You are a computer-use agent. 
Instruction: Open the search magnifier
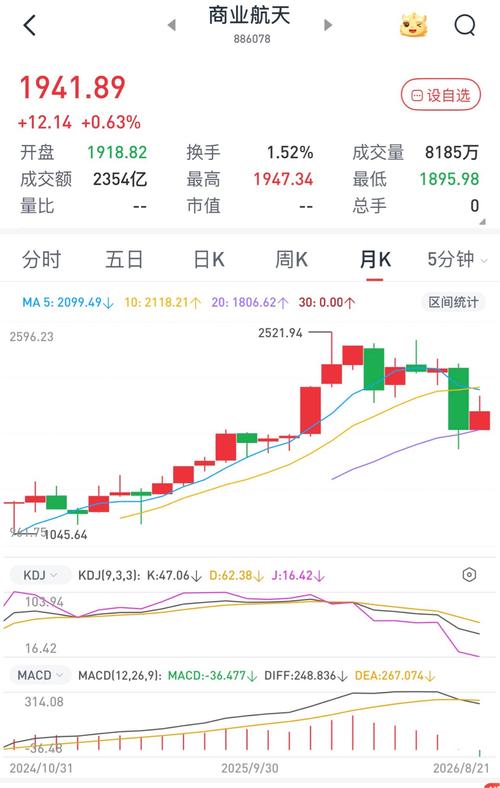[x=465, y=25]
